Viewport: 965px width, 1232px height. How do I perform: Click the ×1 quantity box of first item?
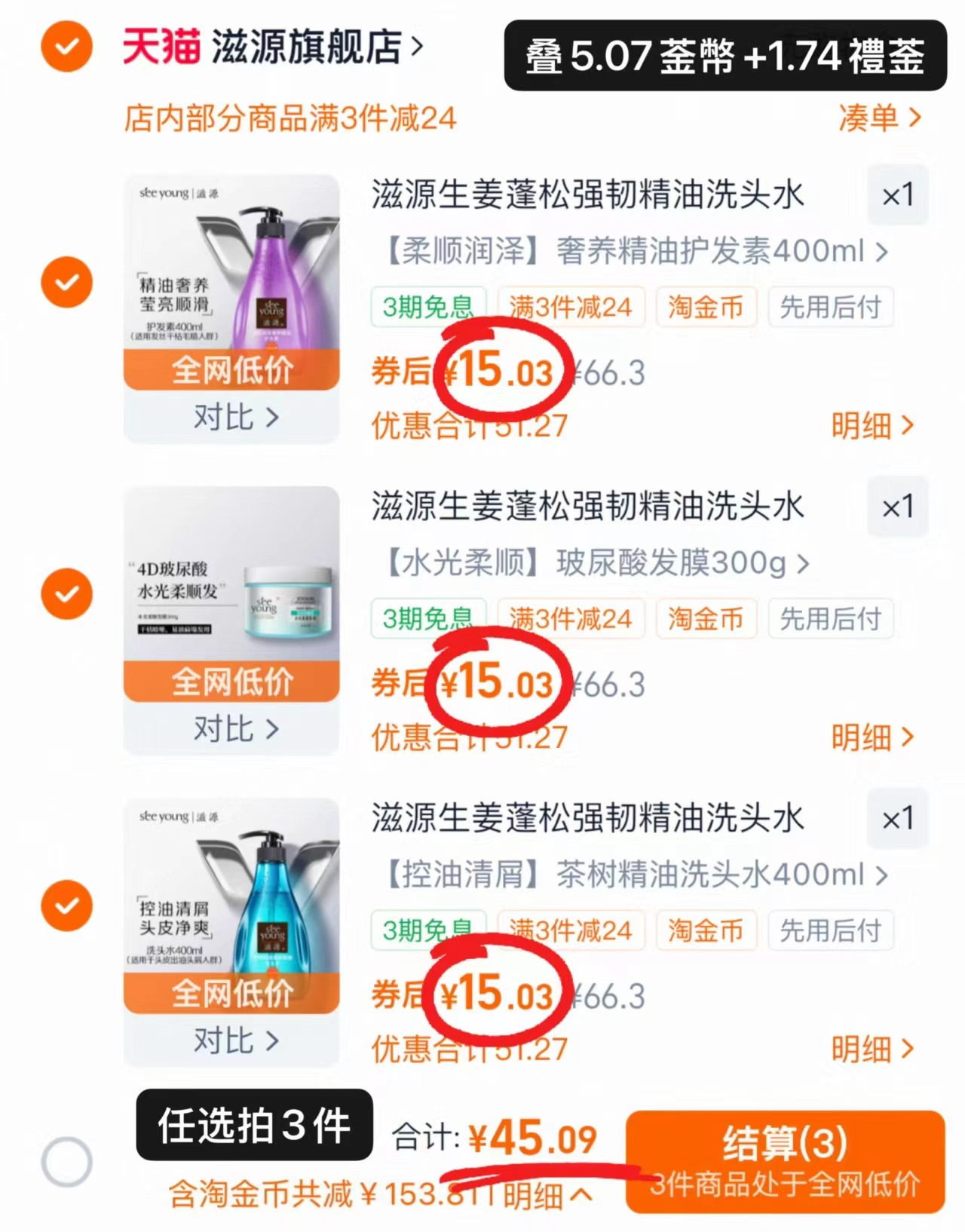[897, 195]
